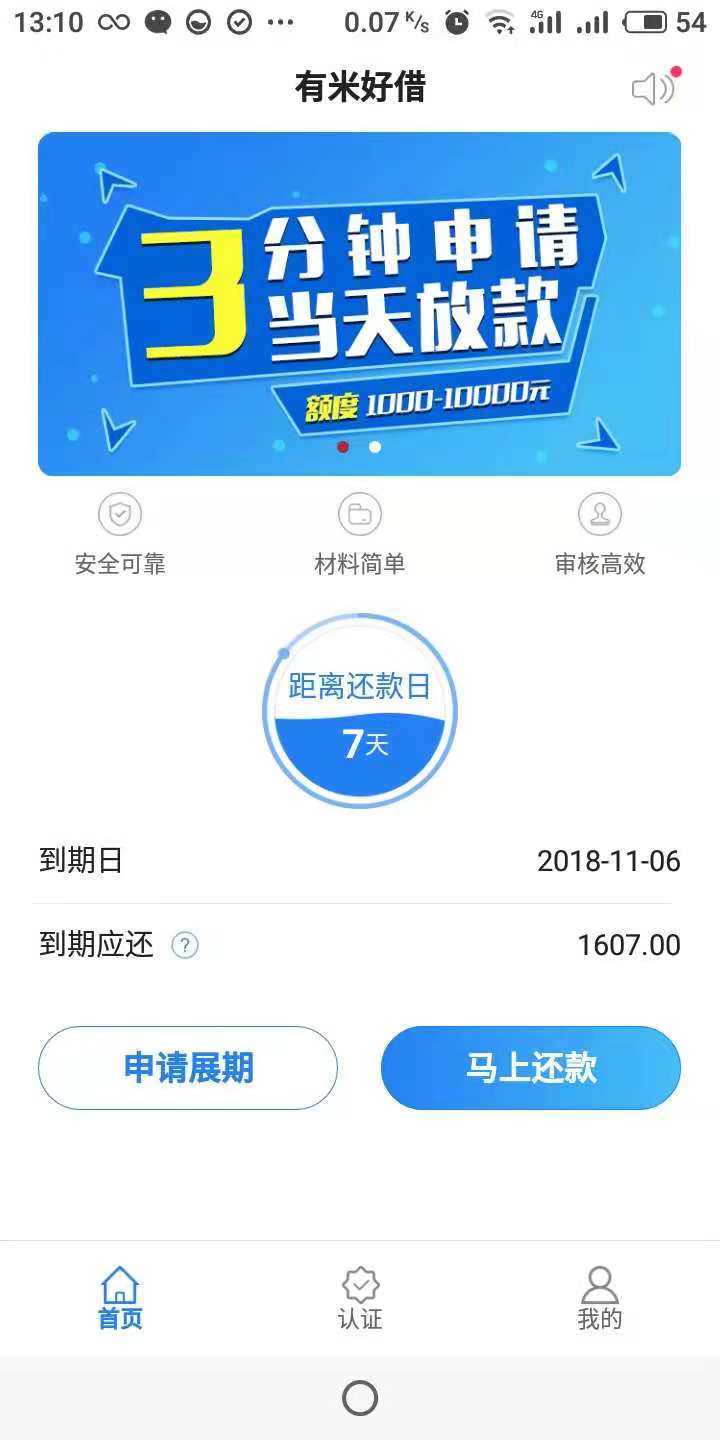
Task: Jump to the second banner page dot
Action: (375, 447)
